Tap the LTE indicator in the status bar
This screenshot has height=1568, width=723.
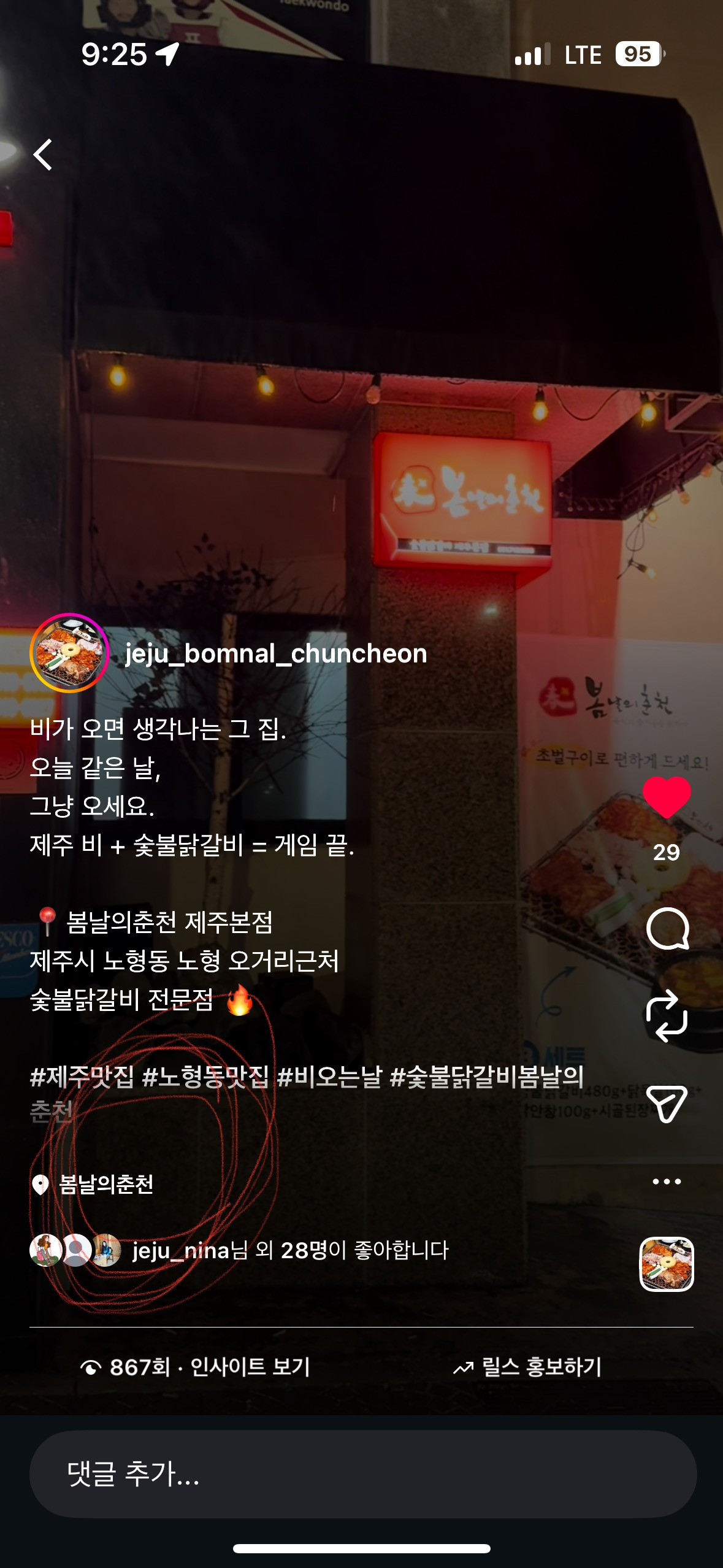[x=583, y=55]
